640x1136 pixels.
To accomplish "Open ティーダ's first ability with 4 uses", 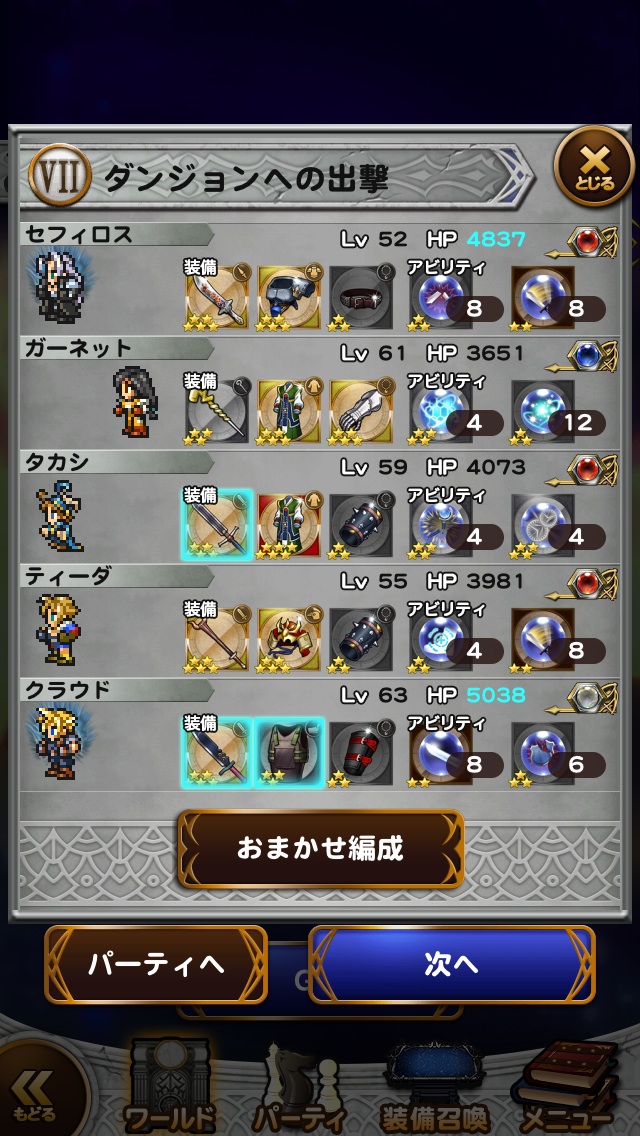I will click(x=444, y=639).
